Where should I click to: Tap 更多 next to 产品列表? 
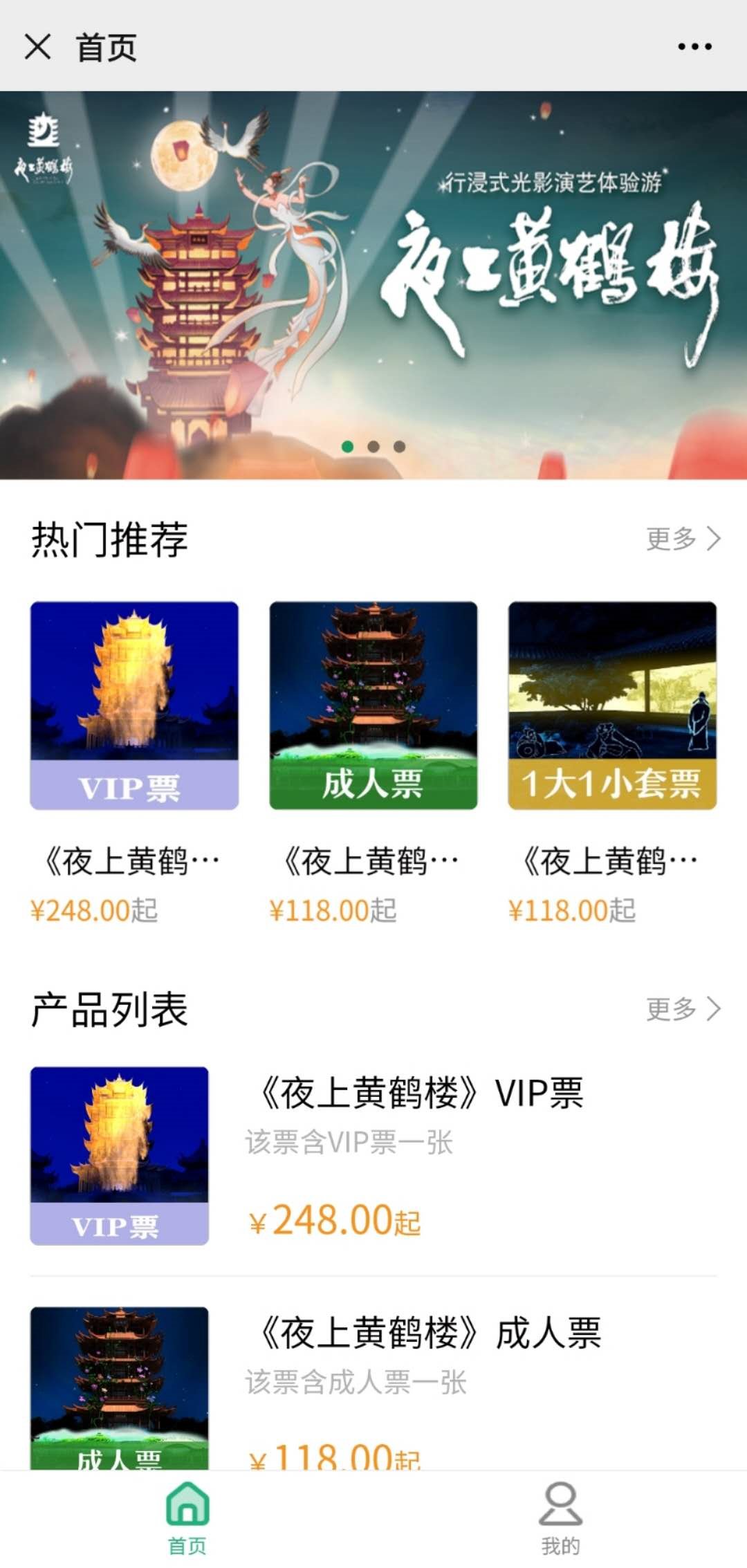point(683,1009)
